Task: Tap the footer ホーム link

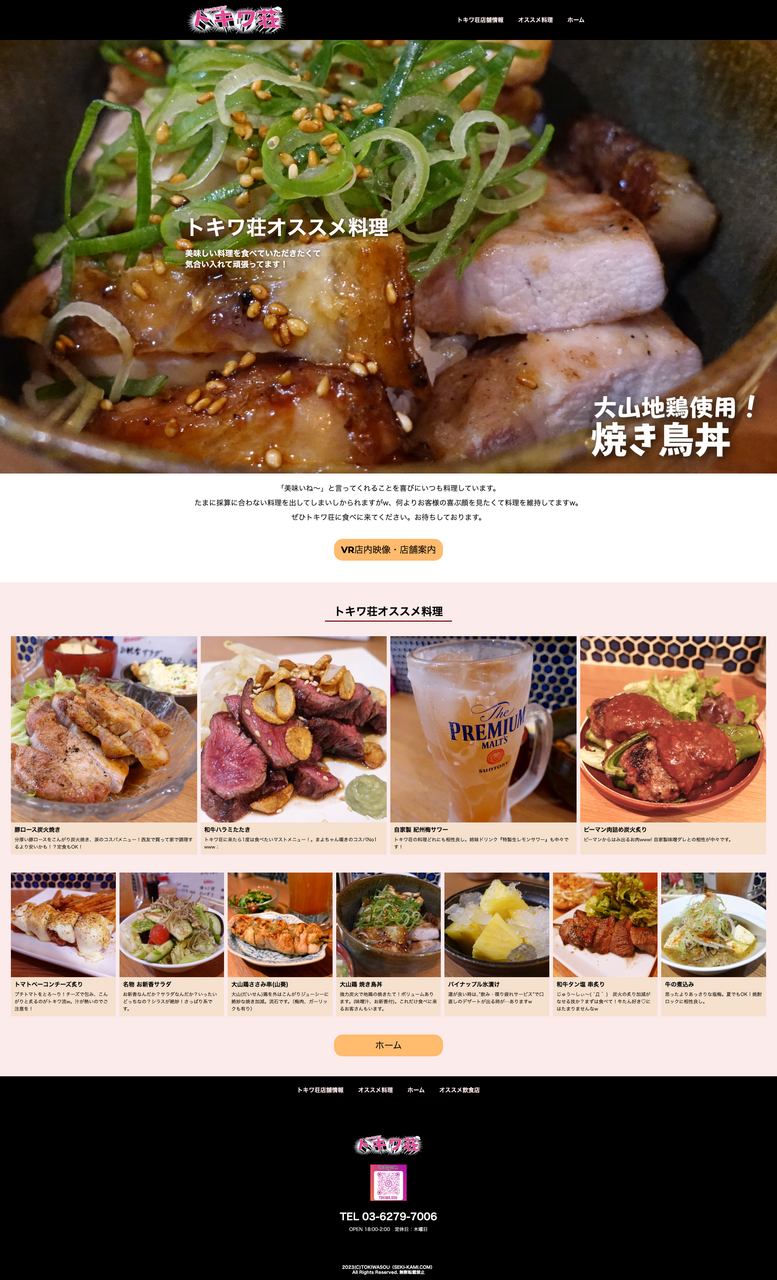Action: (415, 1090)
